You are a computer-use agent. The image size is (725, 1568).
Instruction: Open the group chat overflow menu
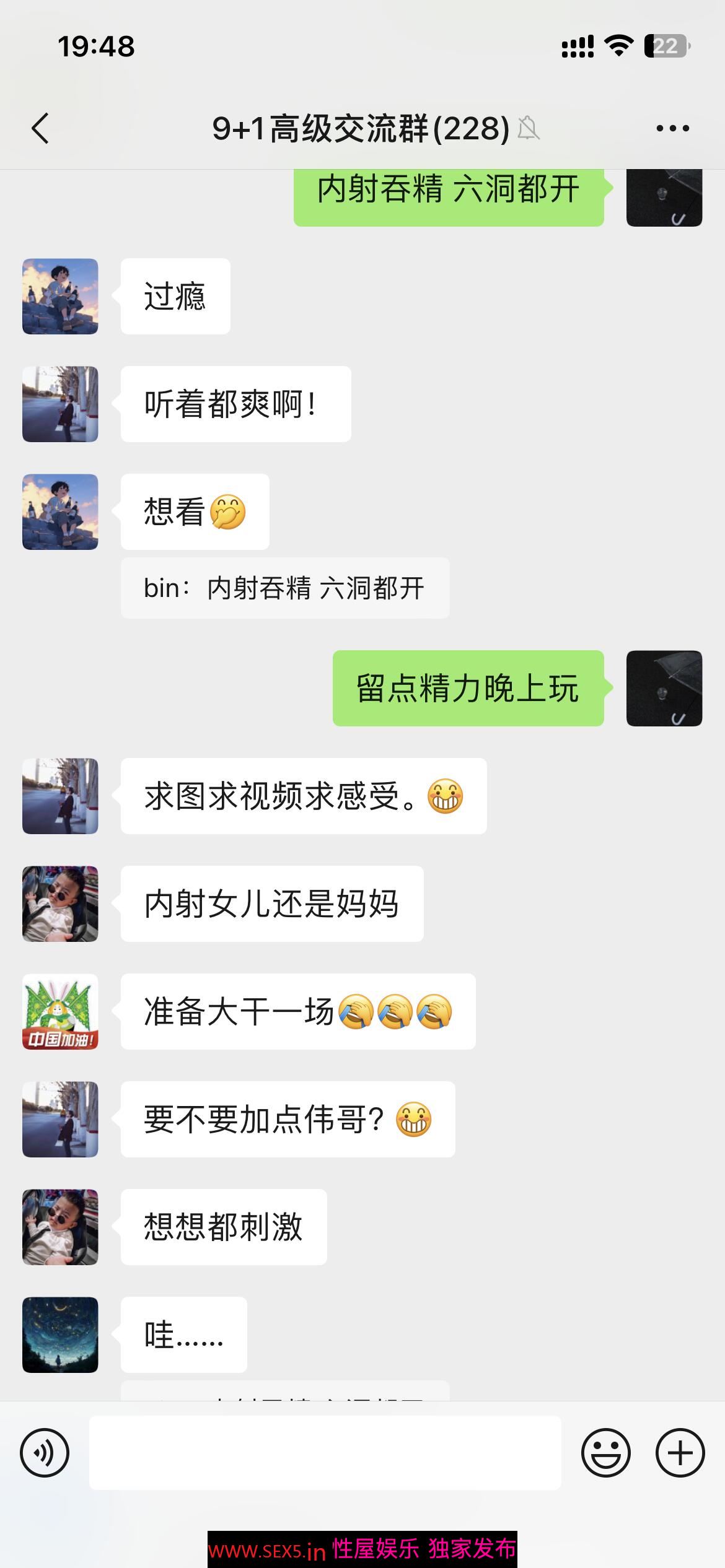(x=672, y=129)
